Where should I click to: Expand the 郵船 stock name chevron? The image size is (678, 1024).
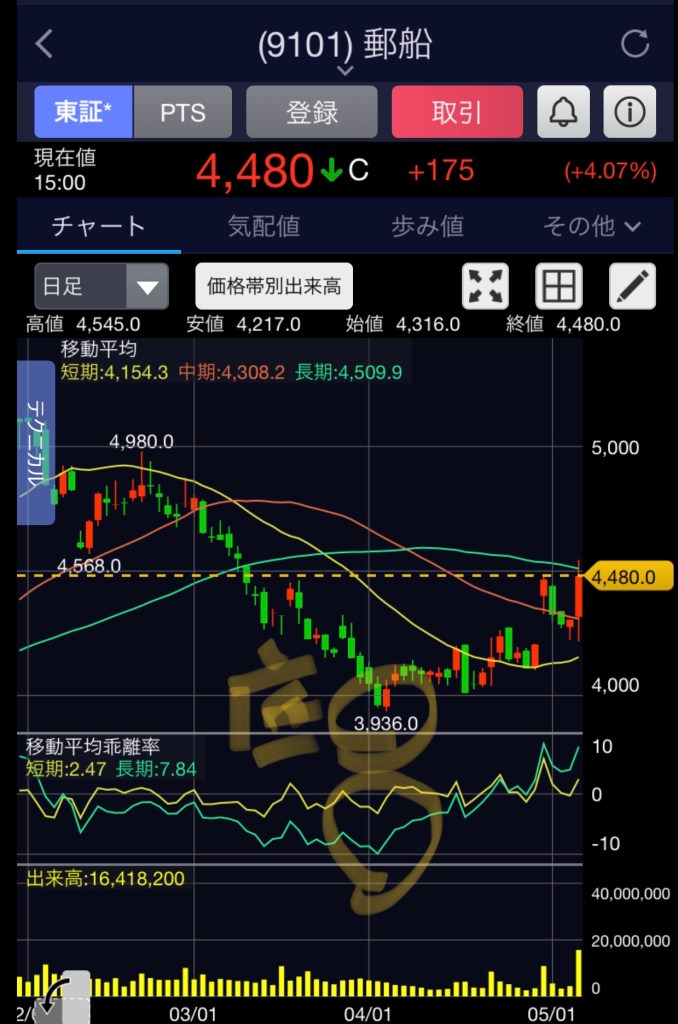tap(345, 70)
